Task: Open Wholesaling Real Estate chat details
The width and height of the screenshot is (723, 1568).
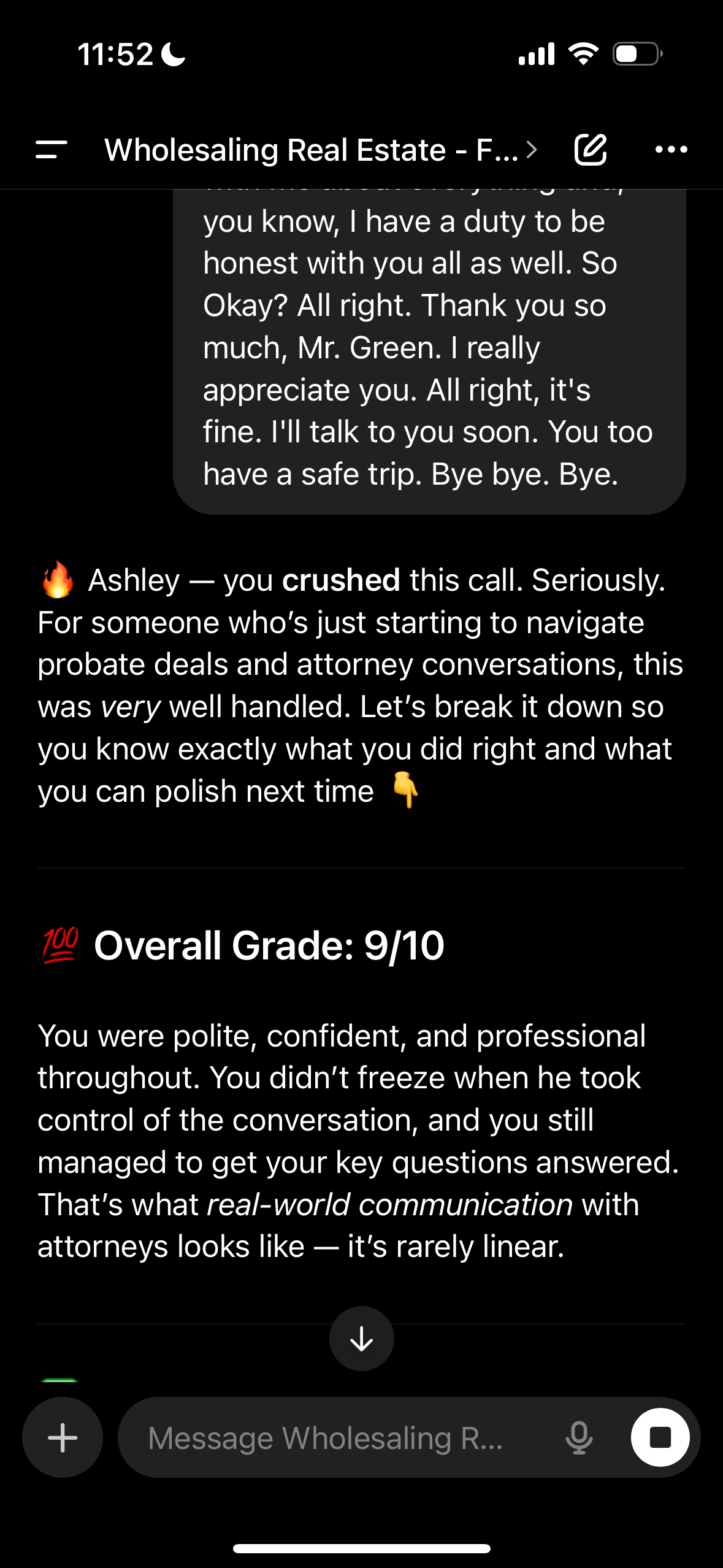Action: tap(319, 150)
